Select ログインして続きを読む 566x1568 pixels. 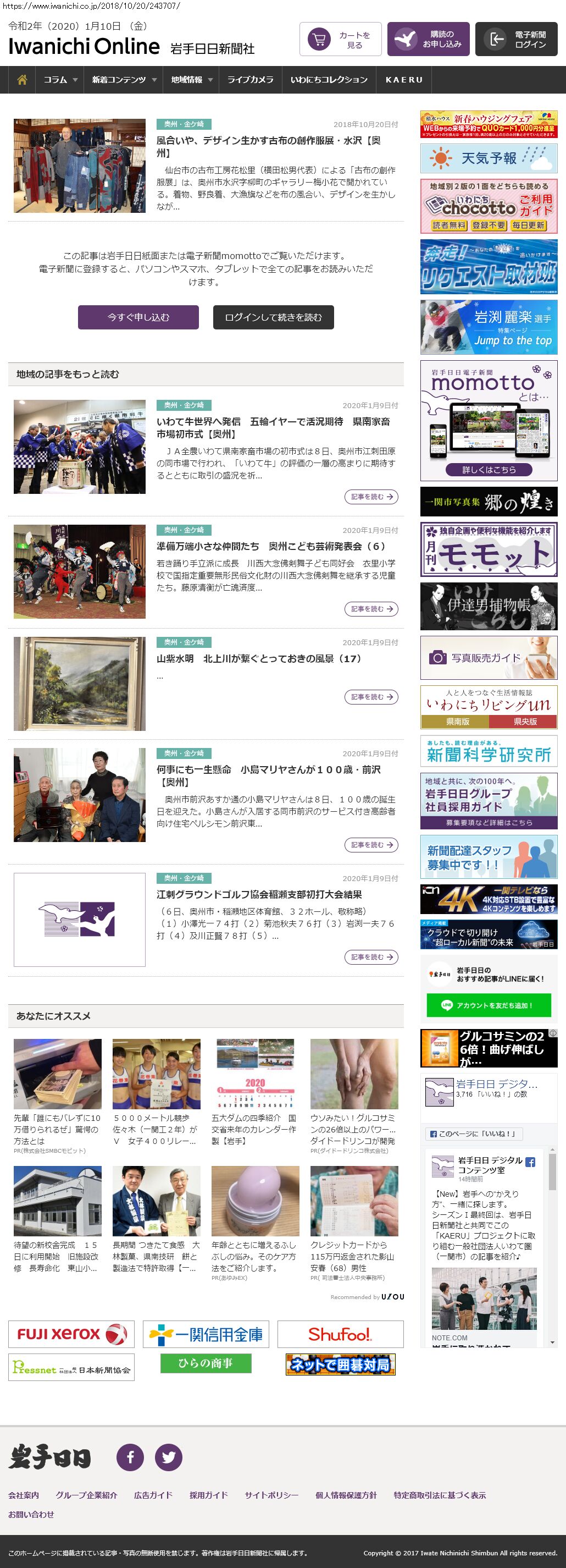pyautogui.click(x=273, y=317)
